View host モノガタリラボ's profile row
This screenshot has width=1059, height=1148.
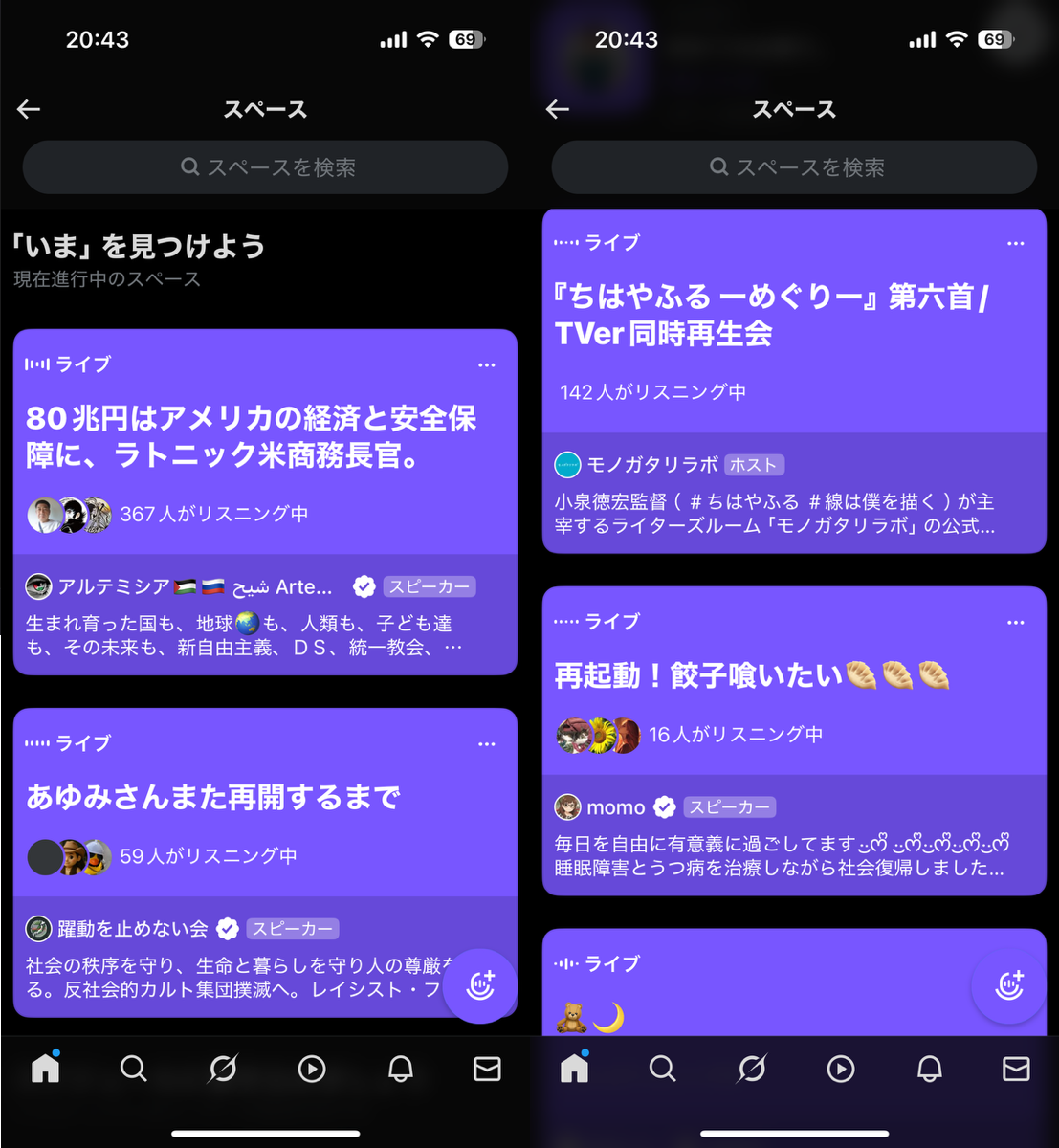click(651, 465)
